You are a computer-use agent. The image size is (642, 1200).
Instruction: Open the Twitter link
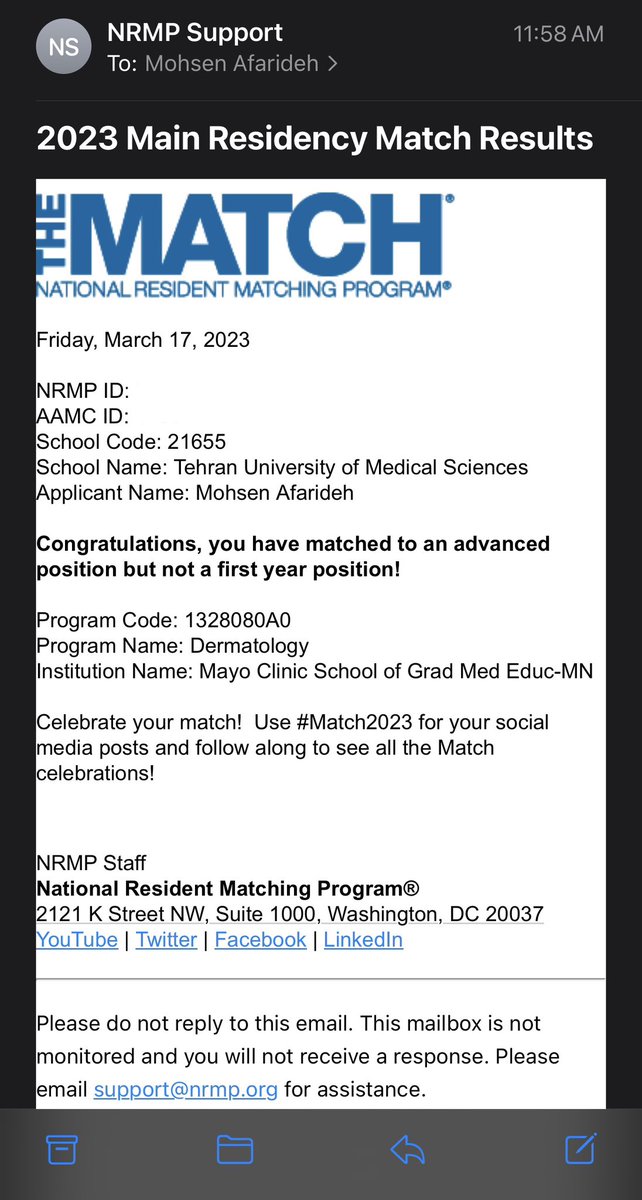pyautogui.click(x=166, y=939)
